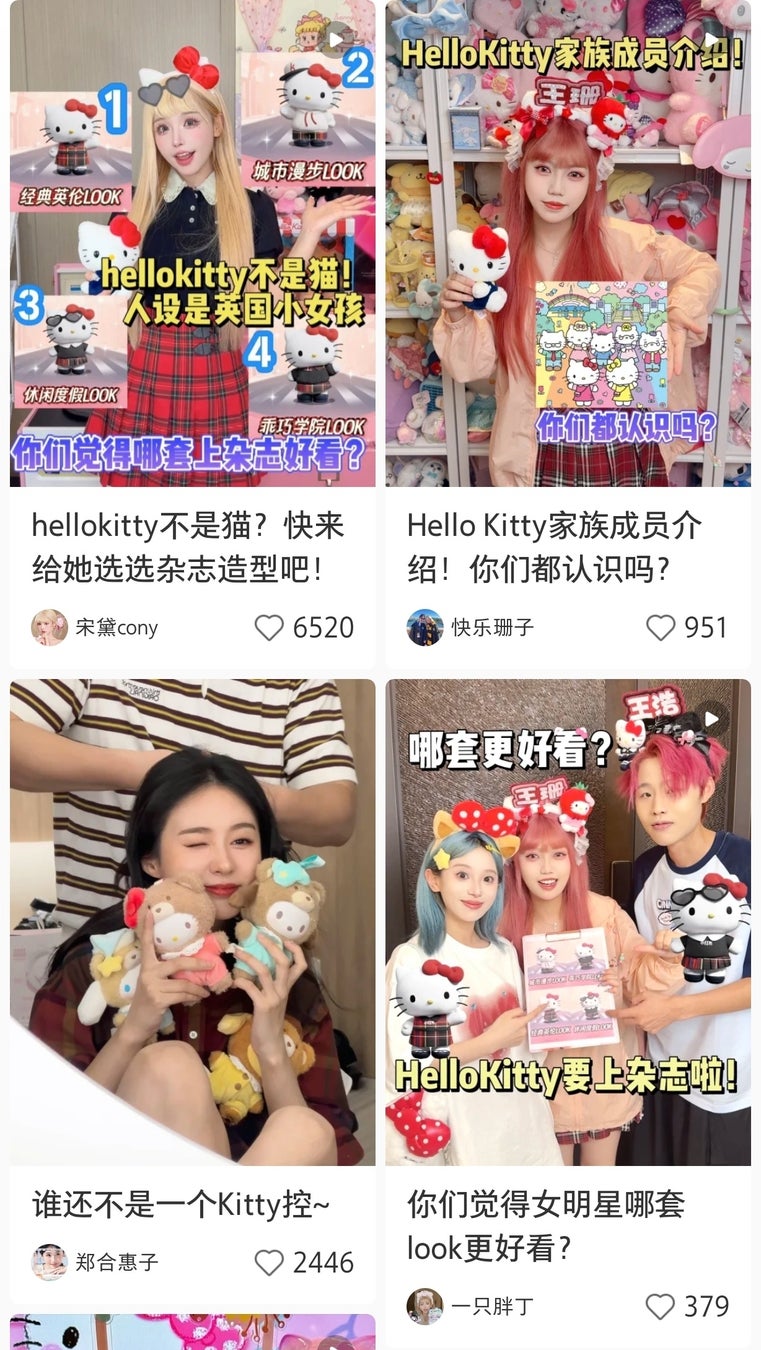Like 郑合惠子's post
The height and width of the screenshot is (1350, 761).
(270, 1263)
